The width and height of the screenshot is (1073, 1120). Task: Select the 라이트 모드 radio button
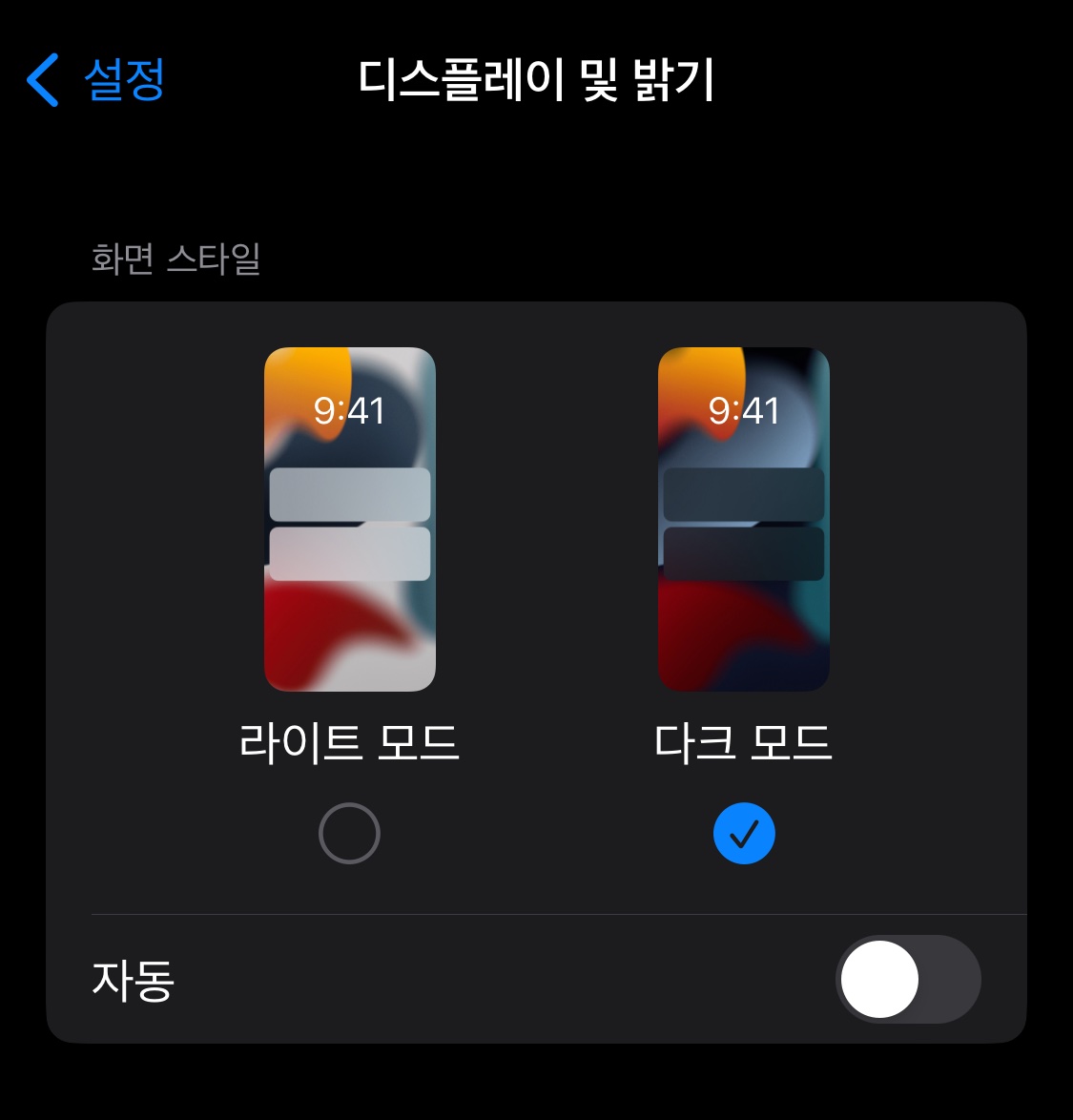coord(349,834)
